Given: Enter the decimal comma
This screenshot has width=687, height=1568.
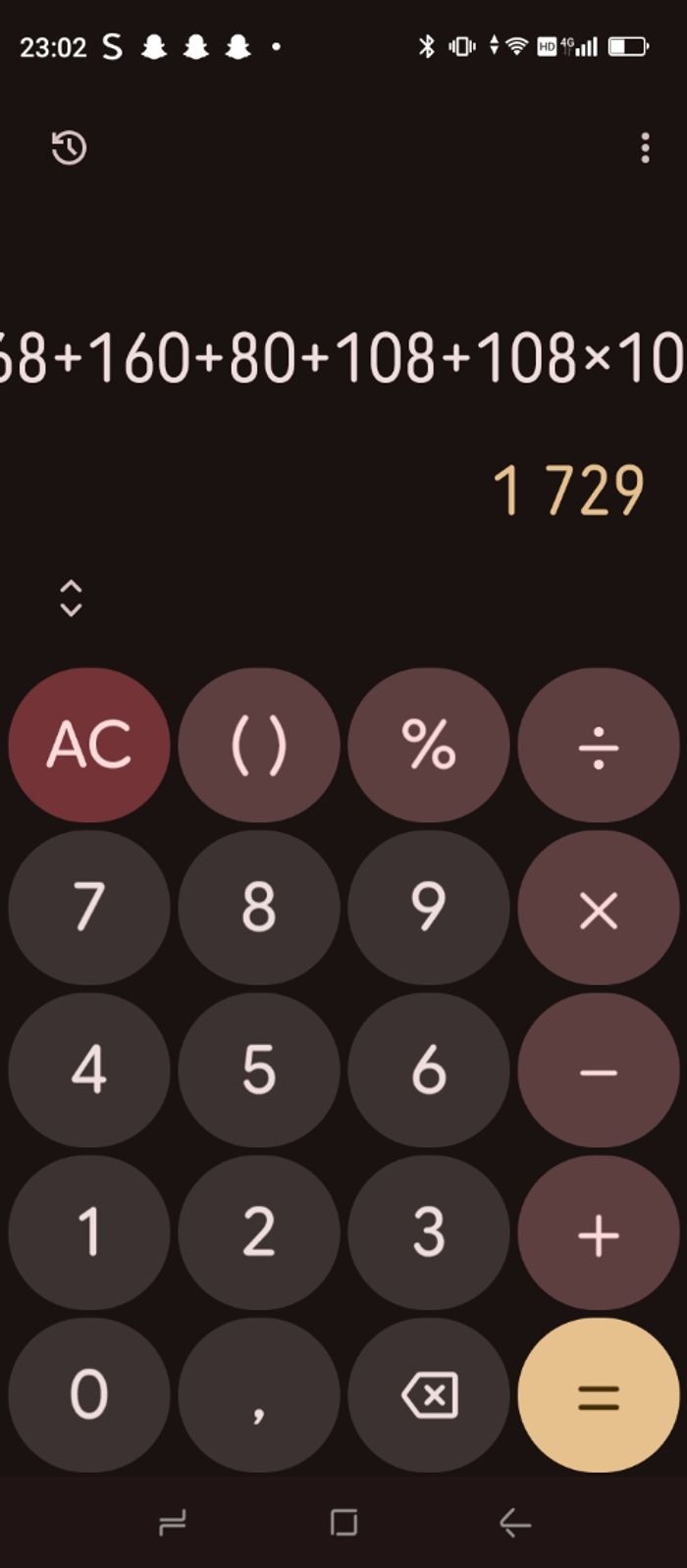Looking at the screenshot, I should (x=258, y=1395).
